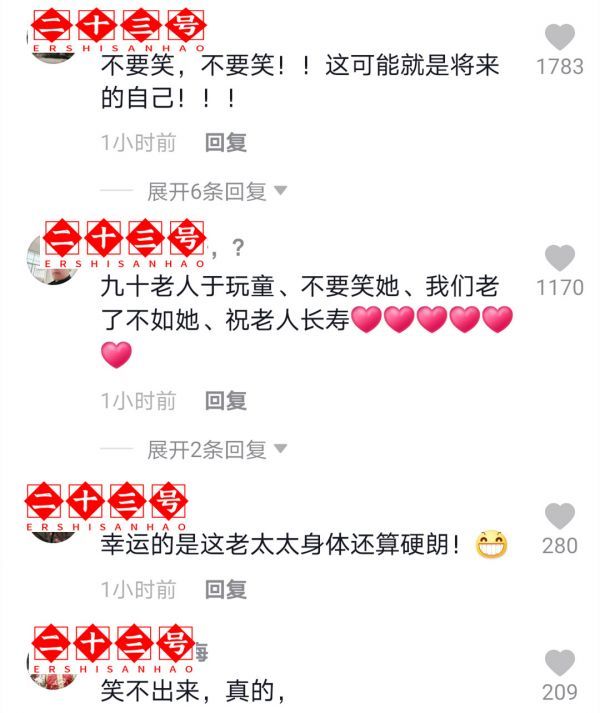Like the '笑不出来，真的' comment
This screenshot has height=713, width=600.
(559, 662)
